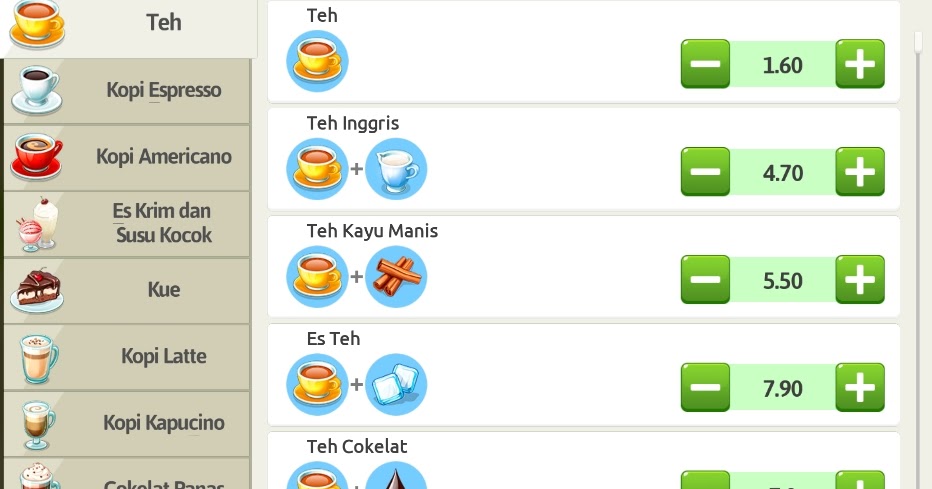Lower Teh Inggris price with minus
932x489 pixels.
[705, 173]
